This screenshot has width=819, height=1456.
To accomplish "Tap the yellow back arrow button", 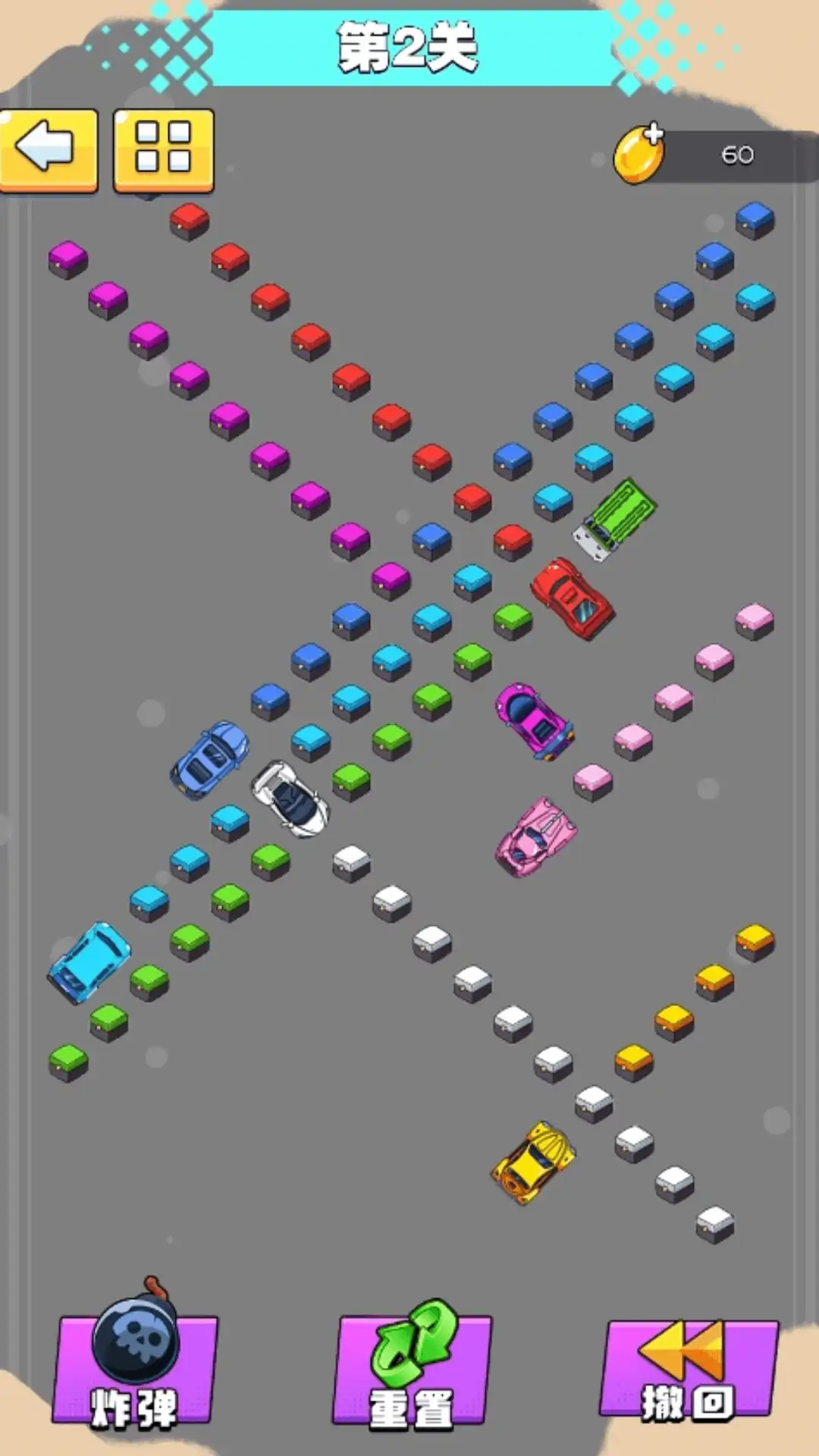I will [48, 149].
